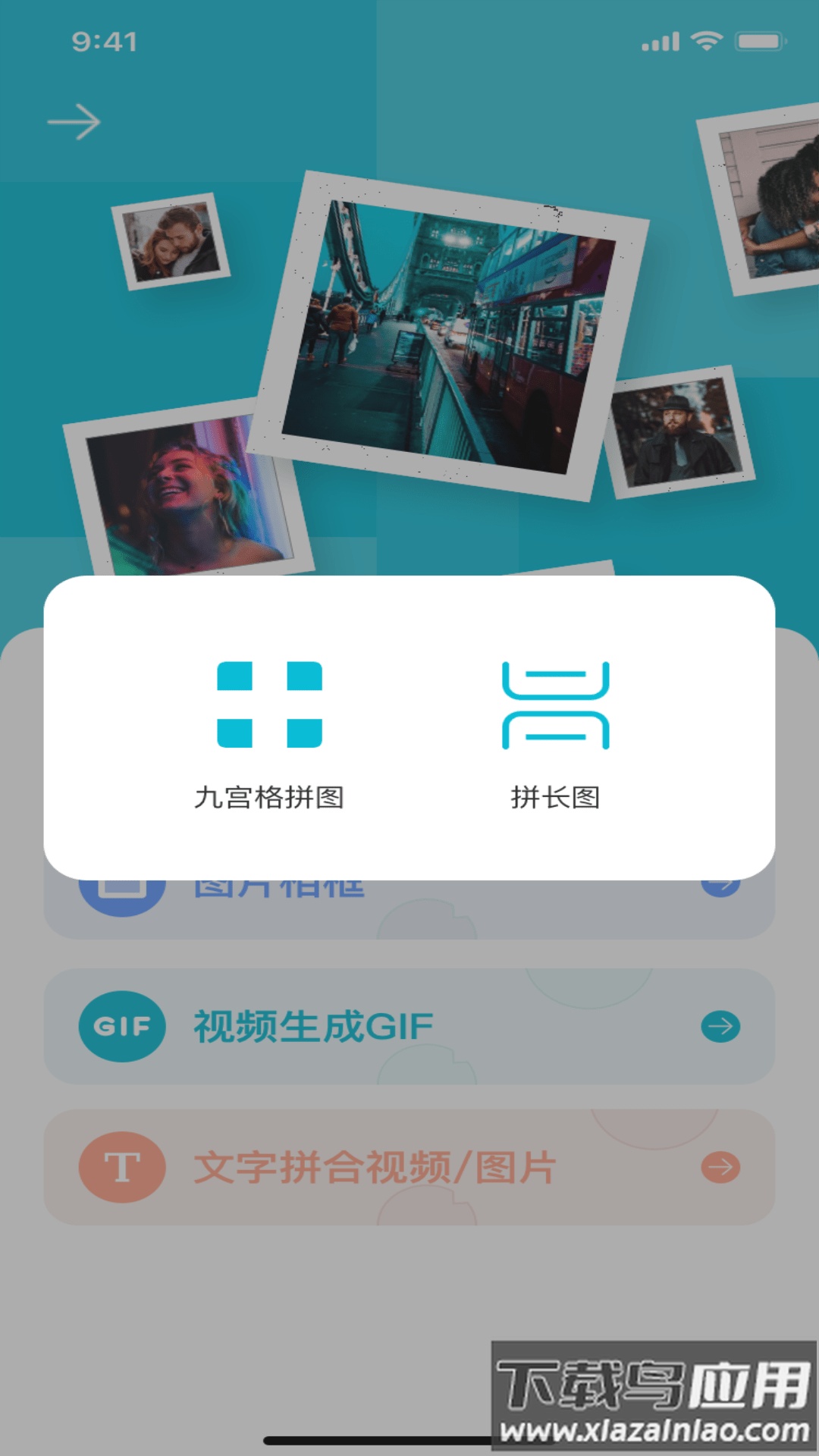
Task: Tap the arrow icon at top left
Action: coord(74,122)
